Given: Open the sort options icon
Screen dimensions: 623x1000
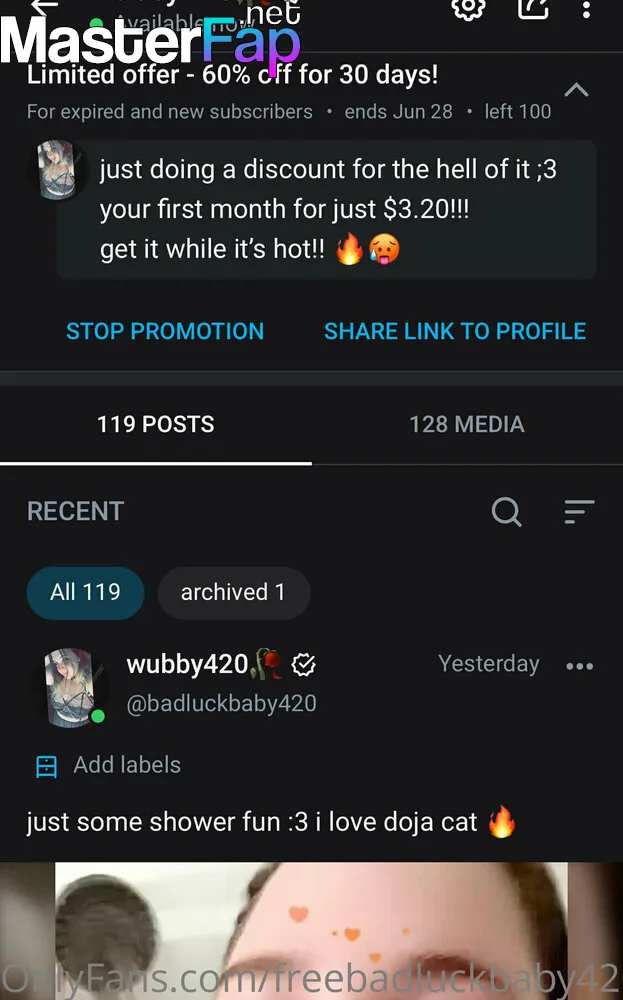Looking at the screenshot, I should coord(579,511).
